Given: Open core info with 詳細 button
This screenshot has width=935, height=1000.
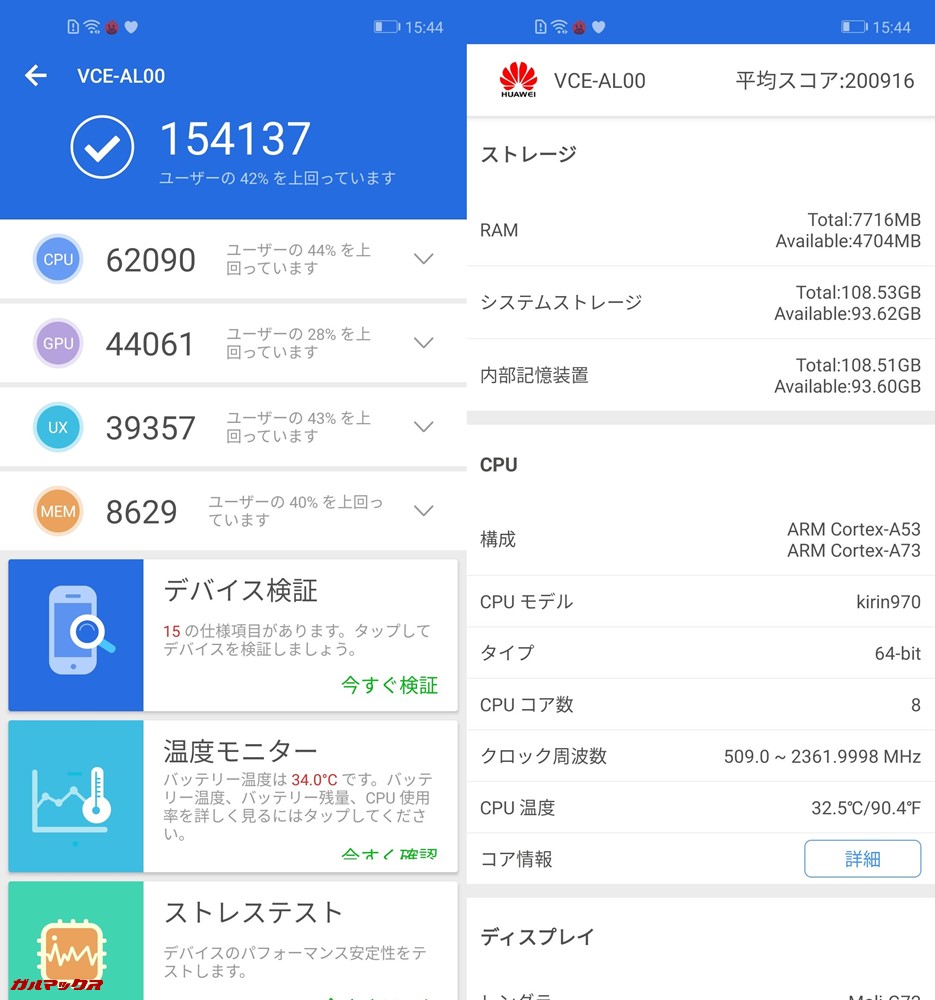Looking at the screenshot, I should pyautogui.click(x=862, y=858).
